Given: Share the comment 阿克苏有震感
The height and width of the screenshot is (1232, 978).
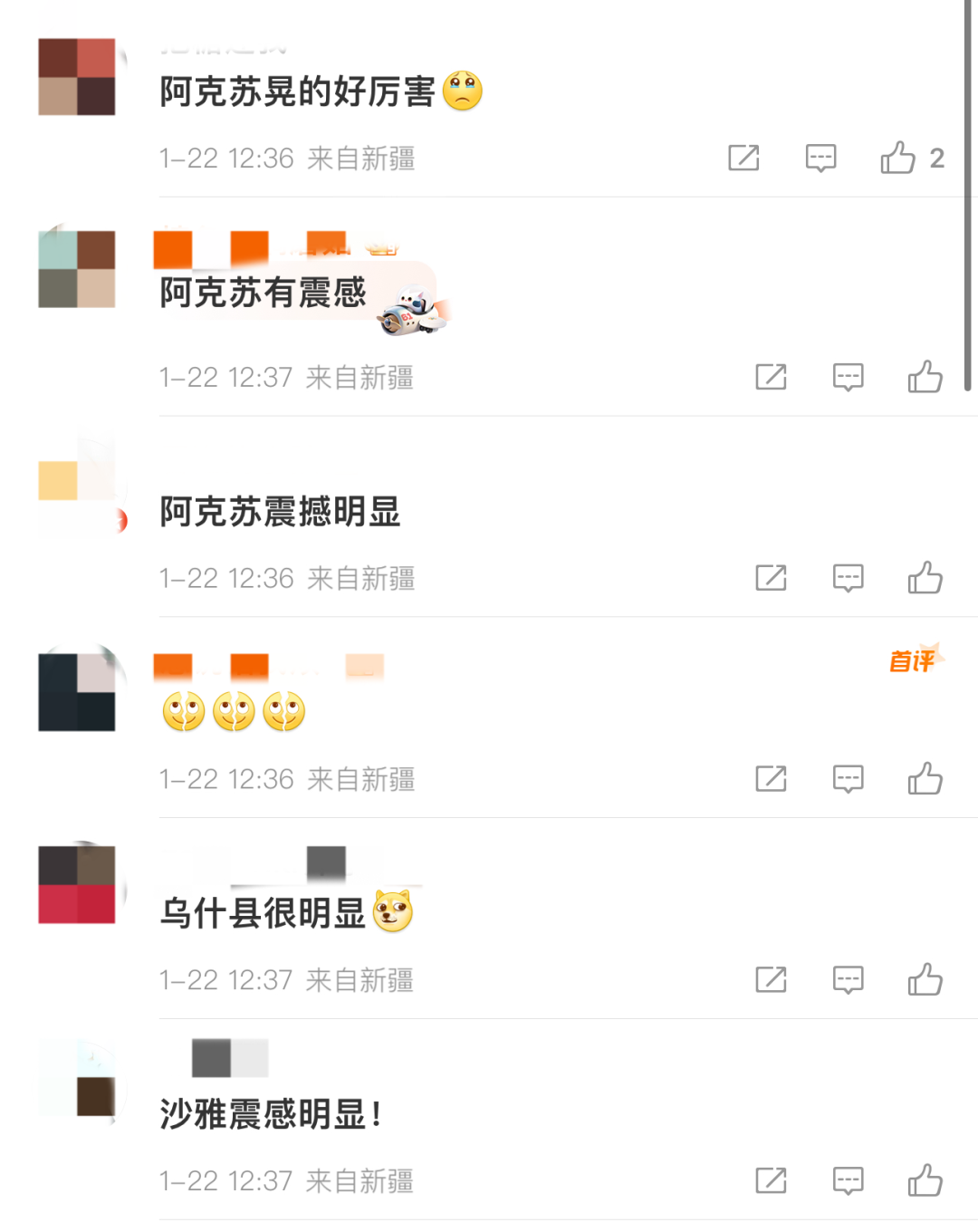Looking at the screenshot, I should tap(771, 377).
